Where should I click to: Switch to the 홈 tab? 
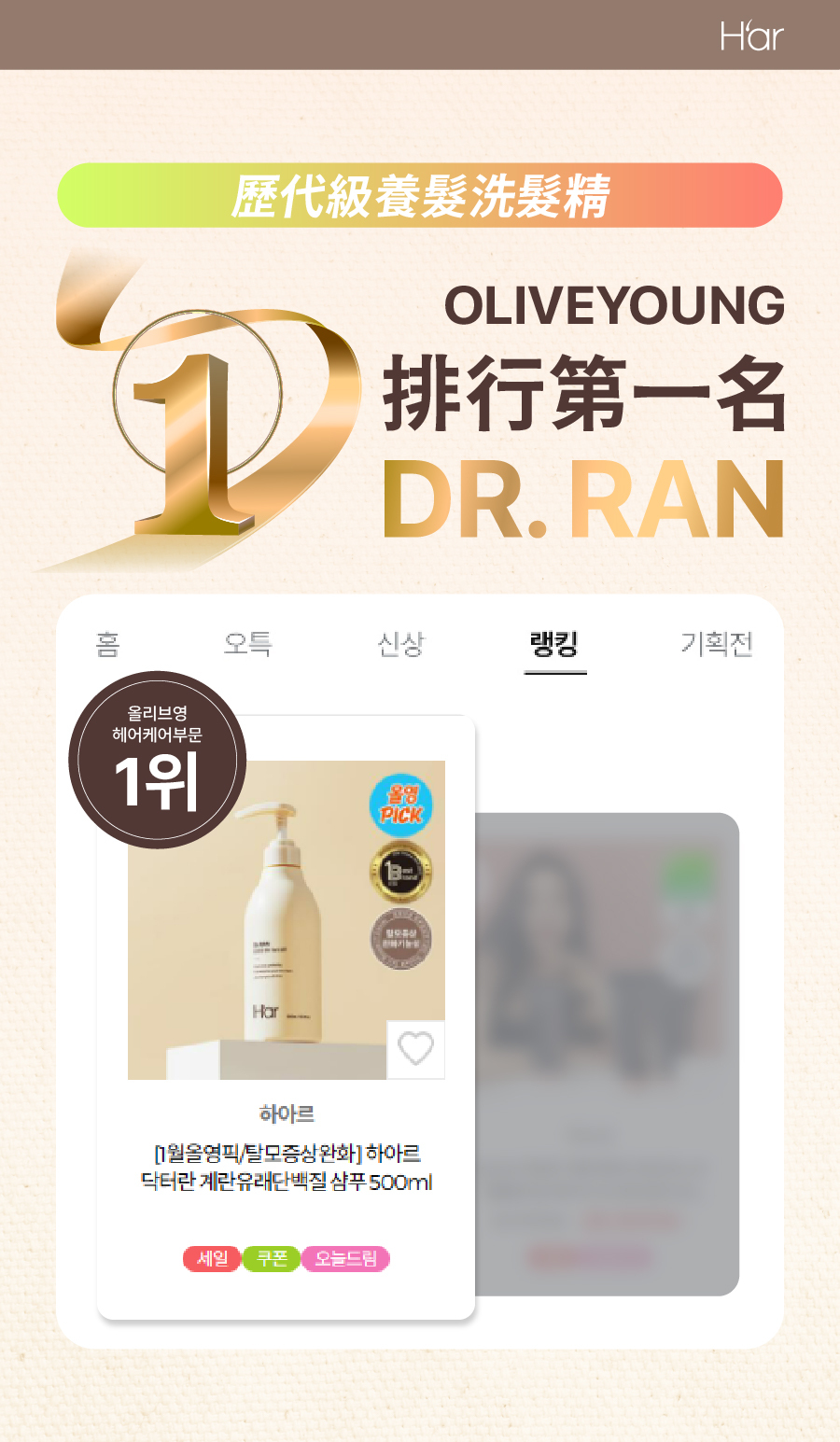(x=105, y=644)
